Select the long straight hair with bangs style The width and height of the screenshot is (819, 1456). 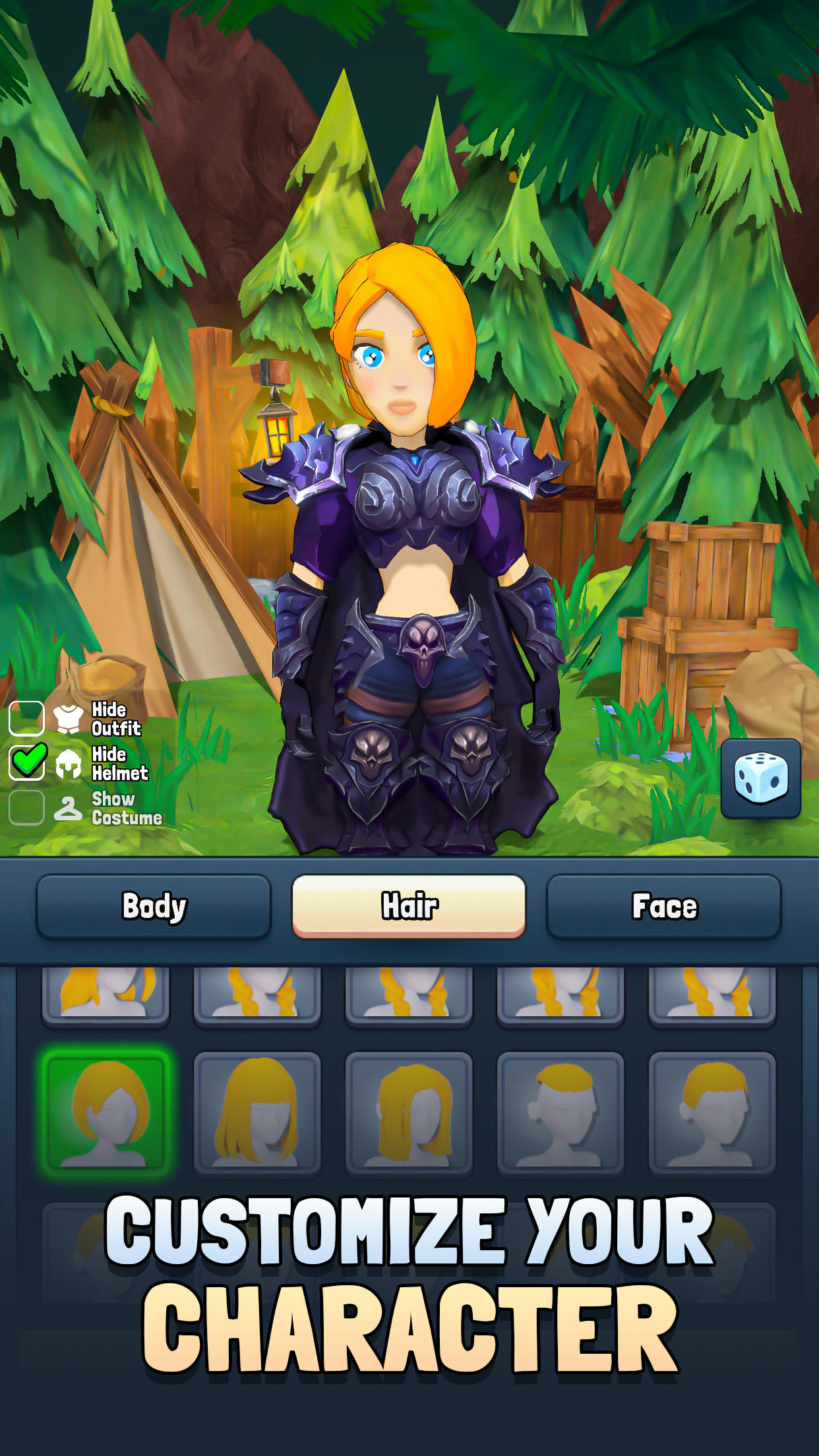pos(257,1114)
